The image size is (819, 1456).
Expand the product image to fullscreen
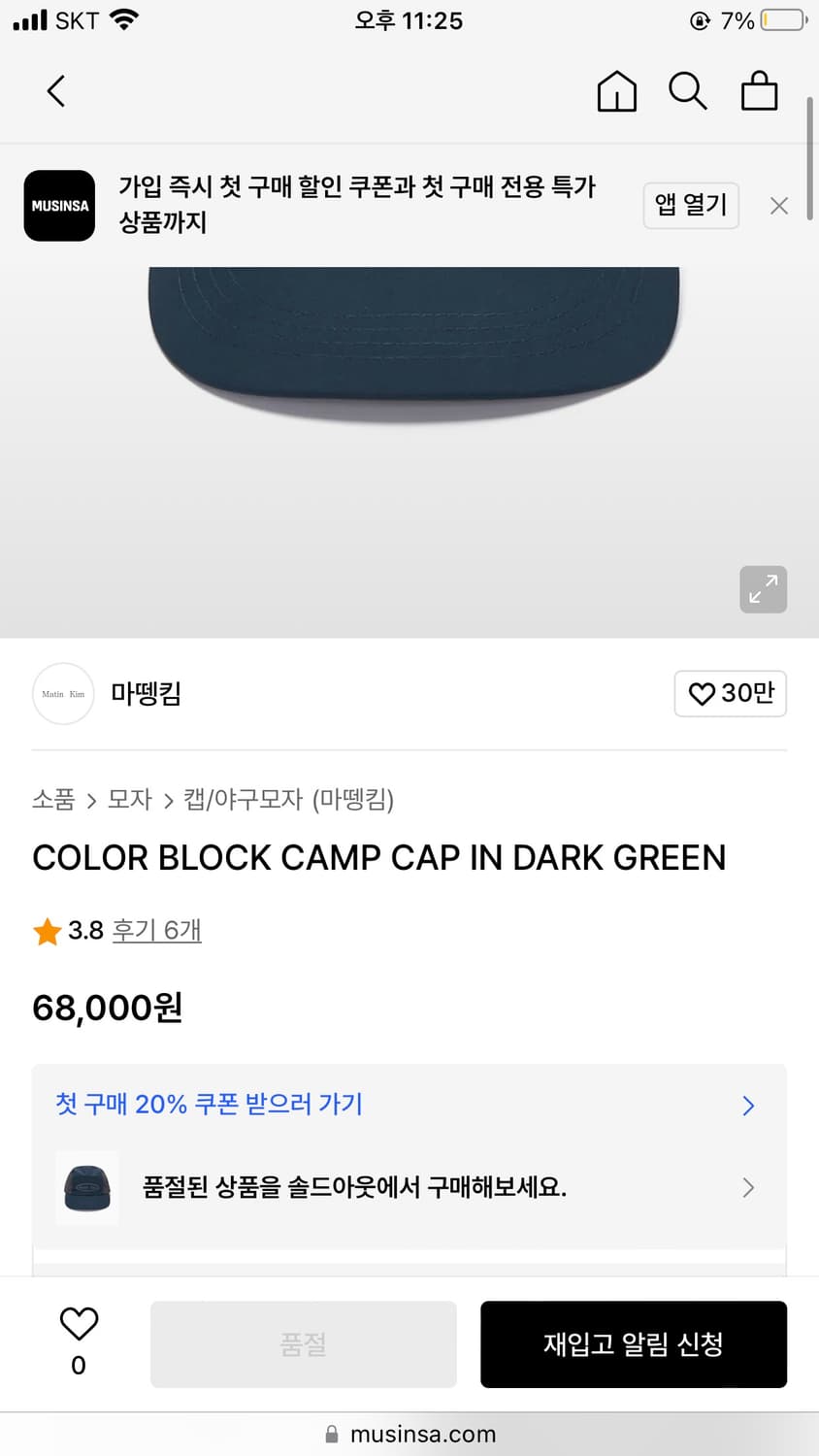pyautogui.click(x=763, y=589)
